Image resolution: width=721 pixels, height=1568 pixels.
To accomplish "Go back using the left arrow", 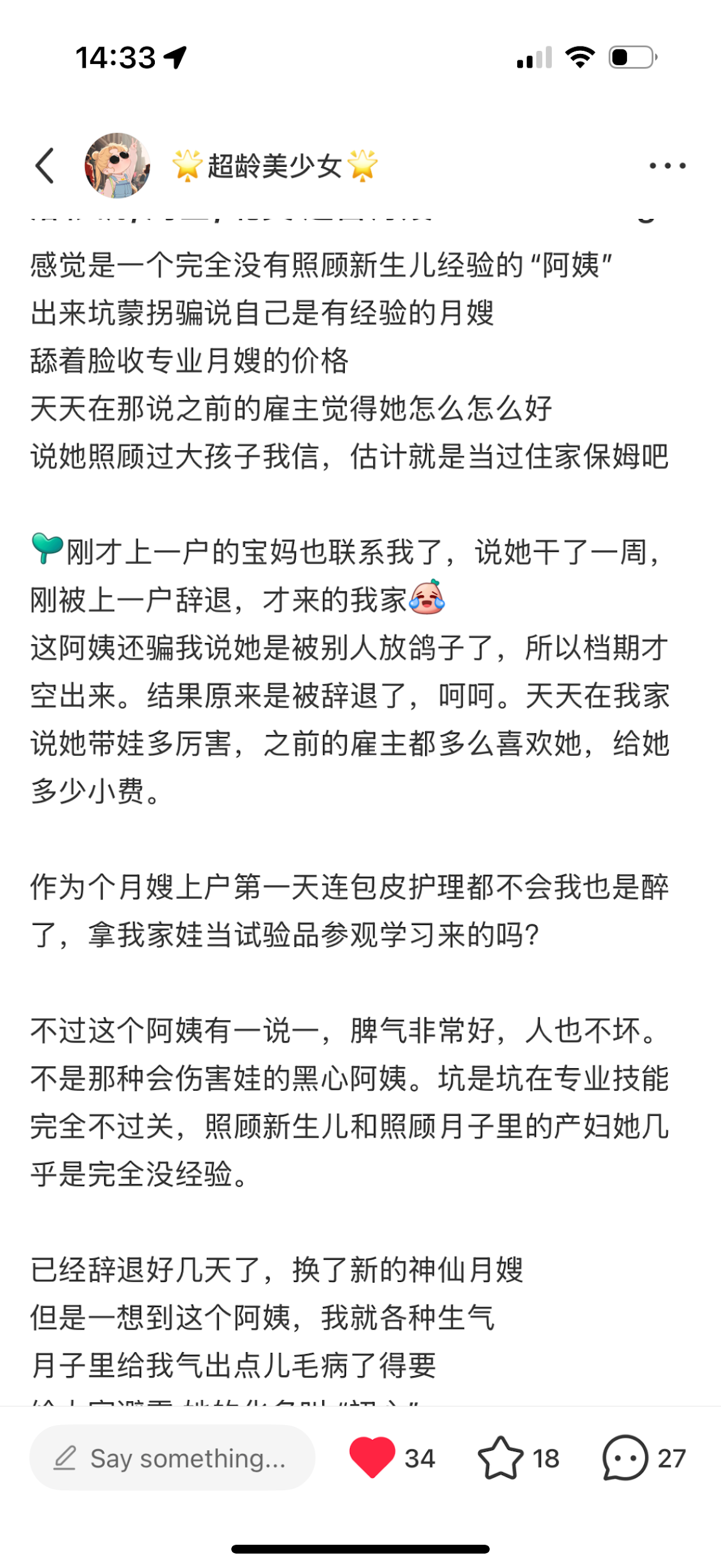I will point(45,166).
